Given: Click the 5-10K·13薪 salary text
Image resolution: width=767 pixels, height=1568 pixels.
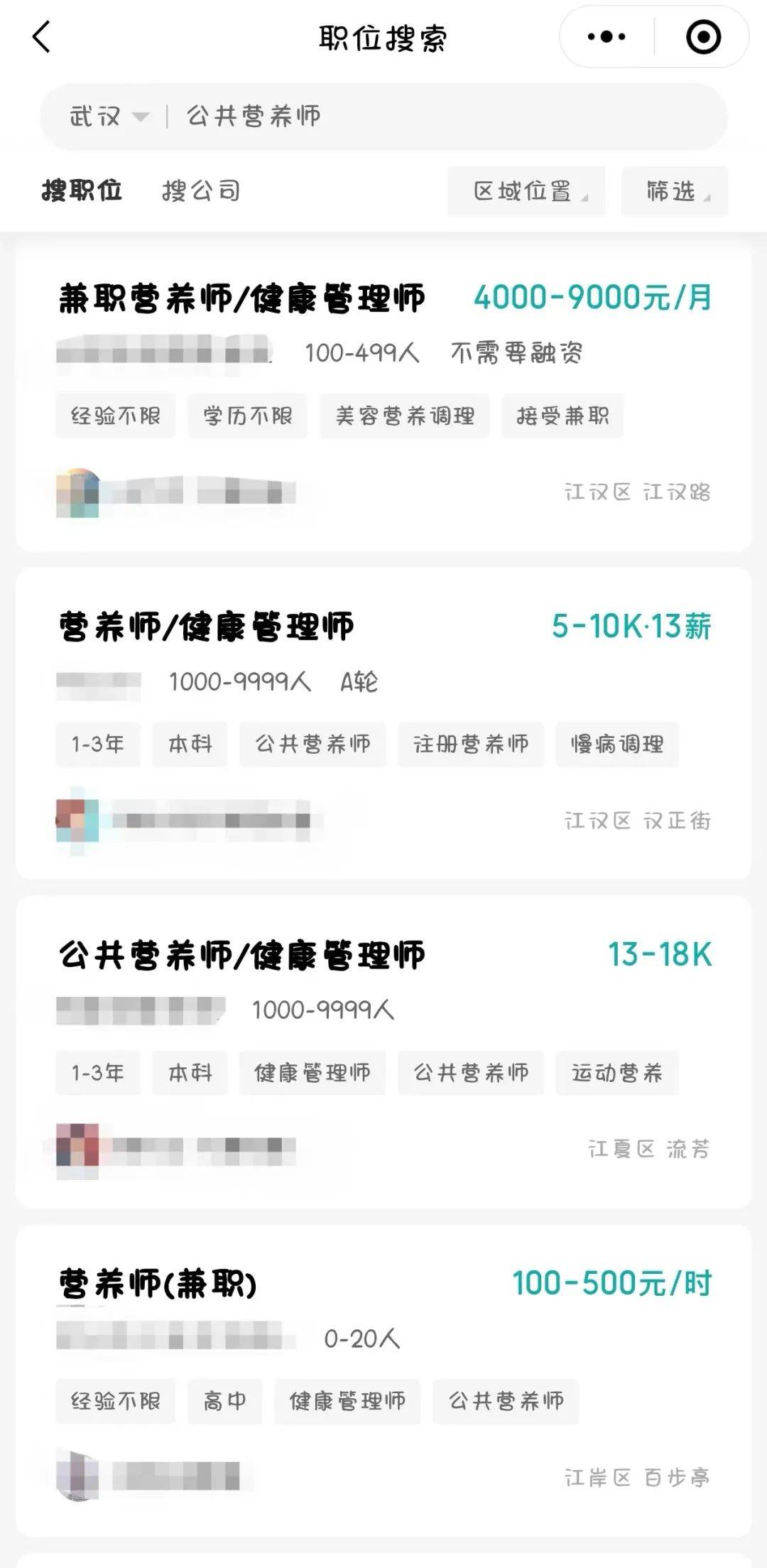Looking at the screenshot, I should [632, 625].
